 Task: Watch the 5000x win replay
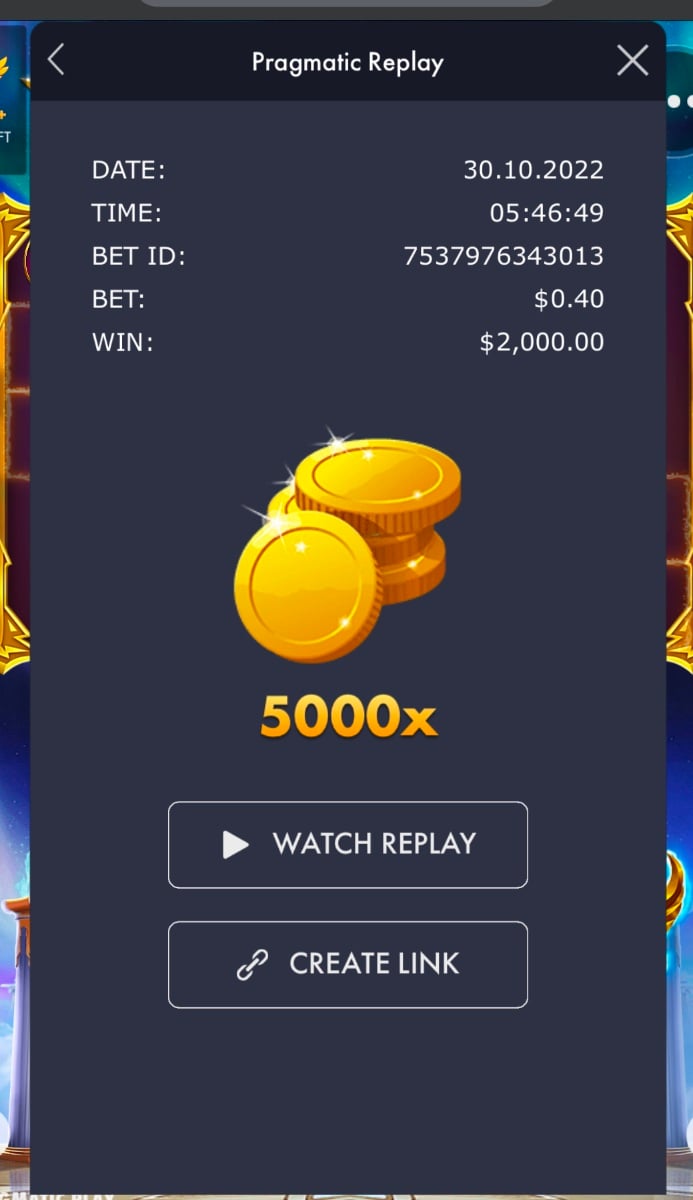click(348, 844)
